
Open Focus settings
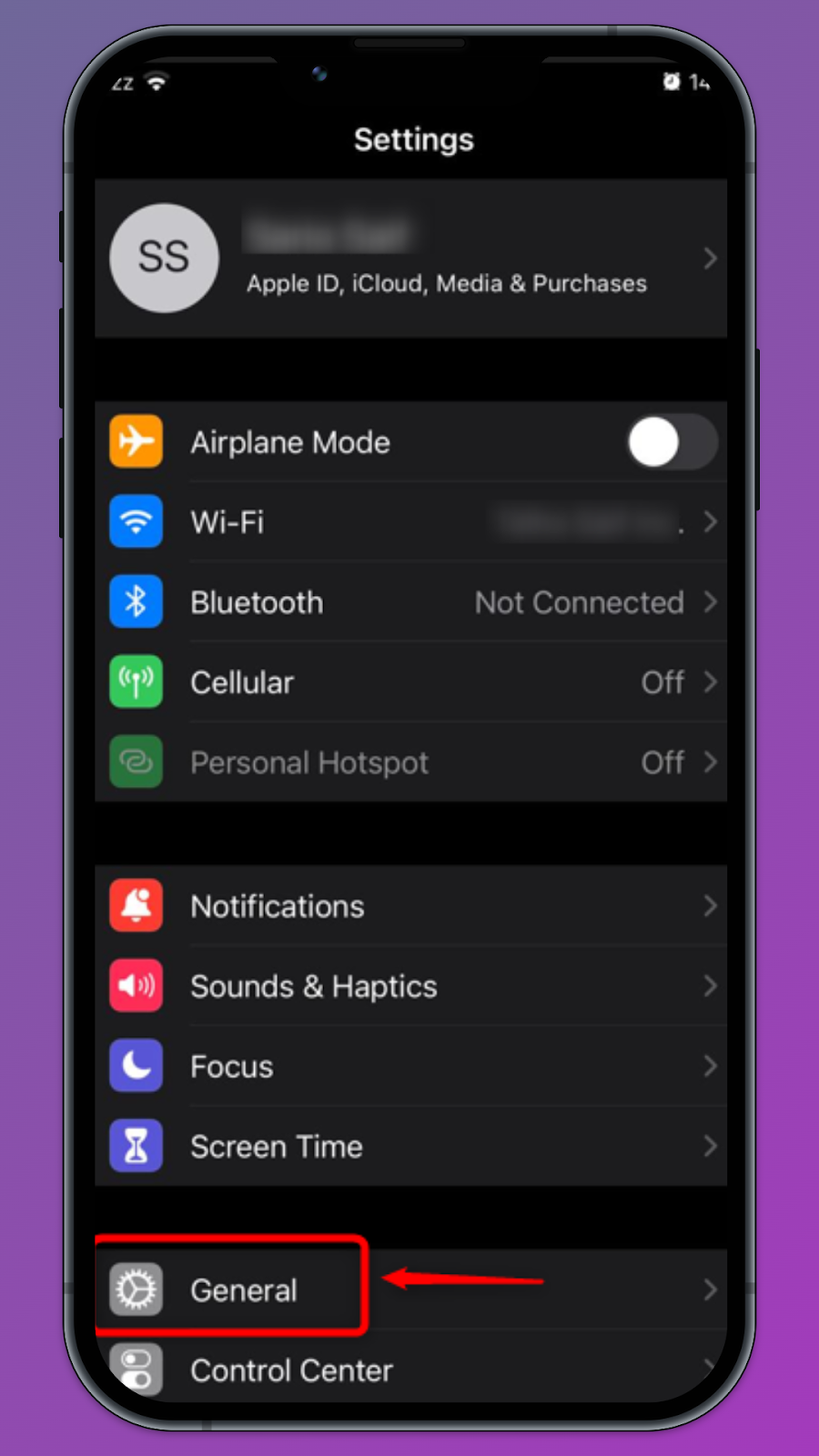click(409, 1067)
